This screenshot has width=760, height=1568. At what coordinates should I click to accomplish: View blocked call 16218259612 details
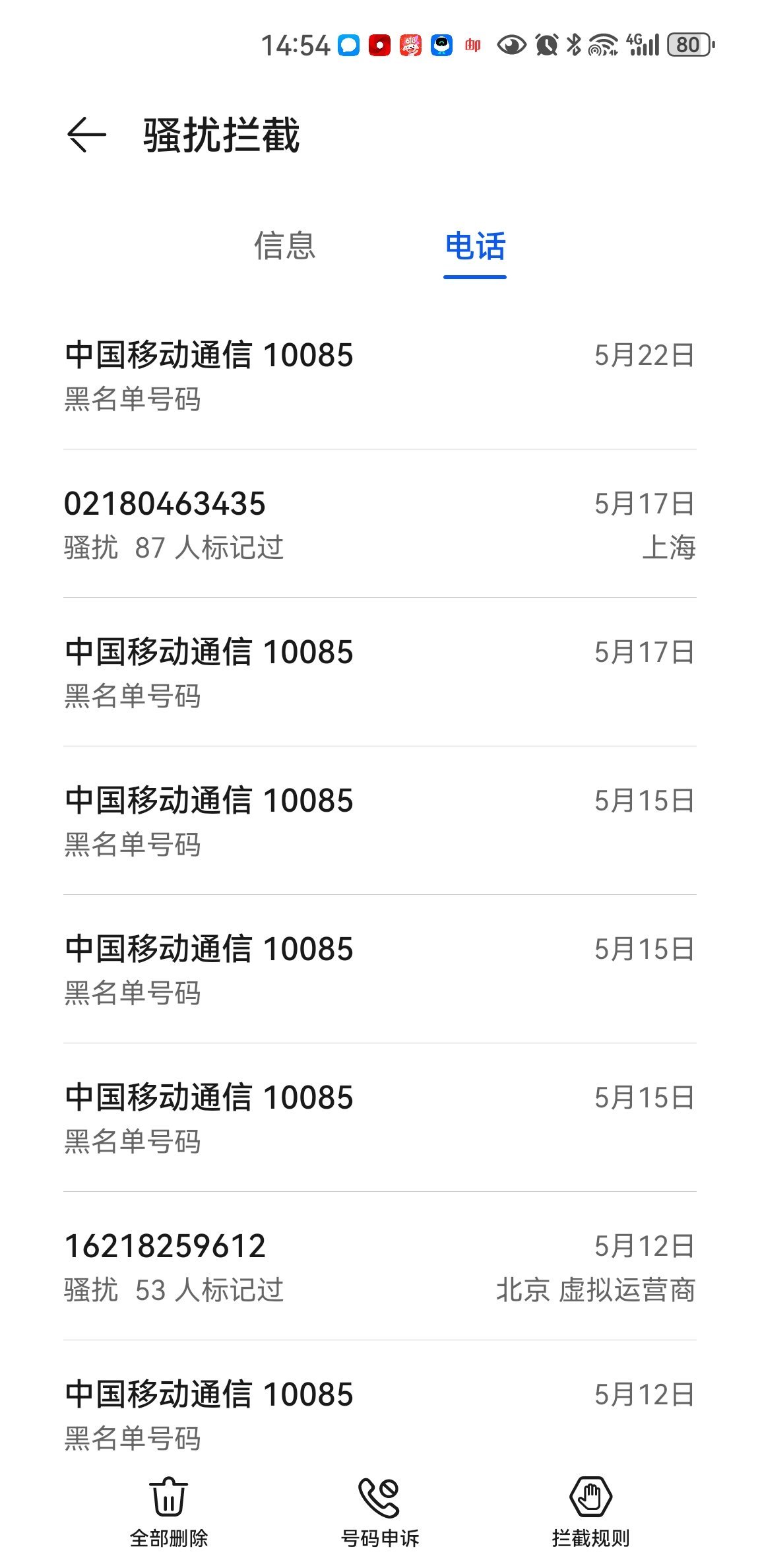tap(379, 1266)
